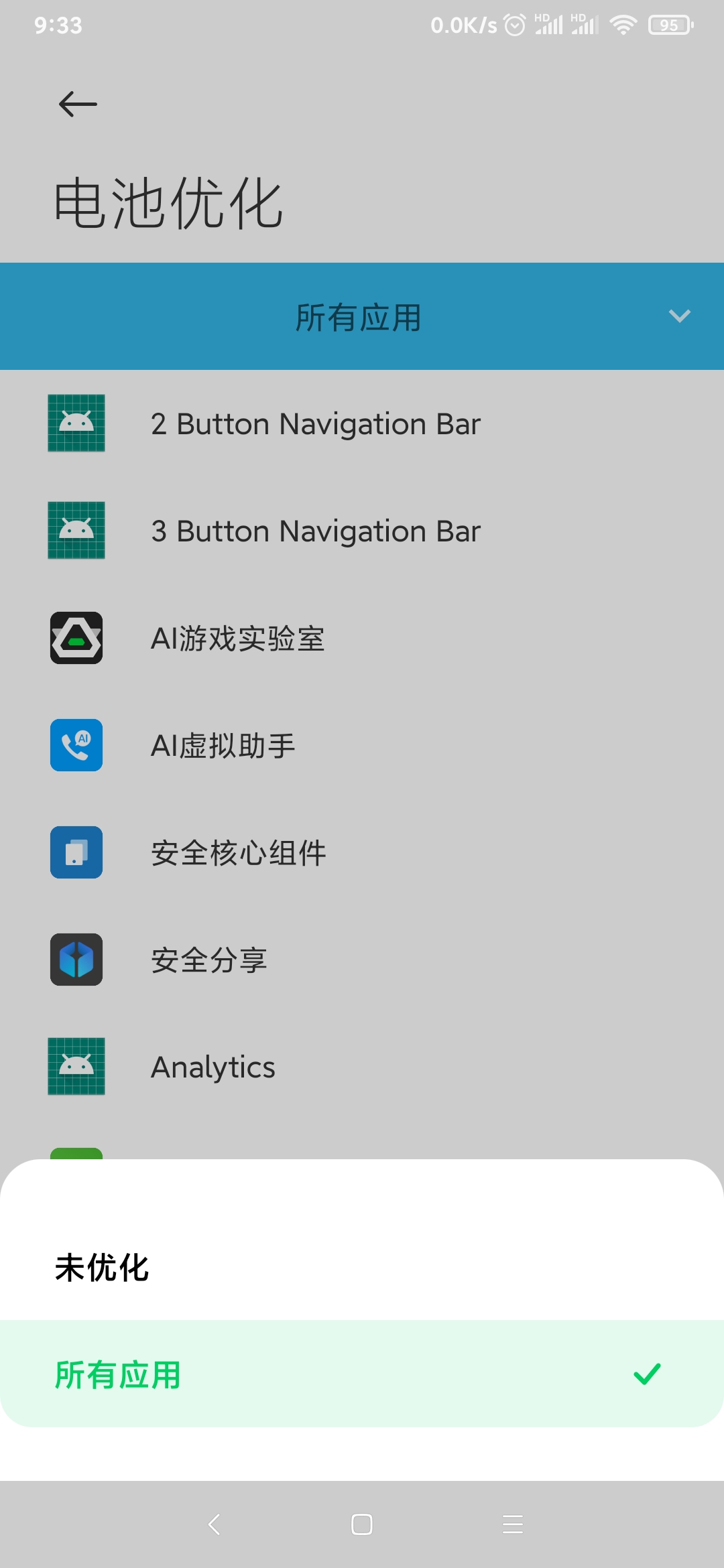Choose the 所有应用 option in the sheet
The height and width of the screenshot is (1568, 724).
point(362,1374)
